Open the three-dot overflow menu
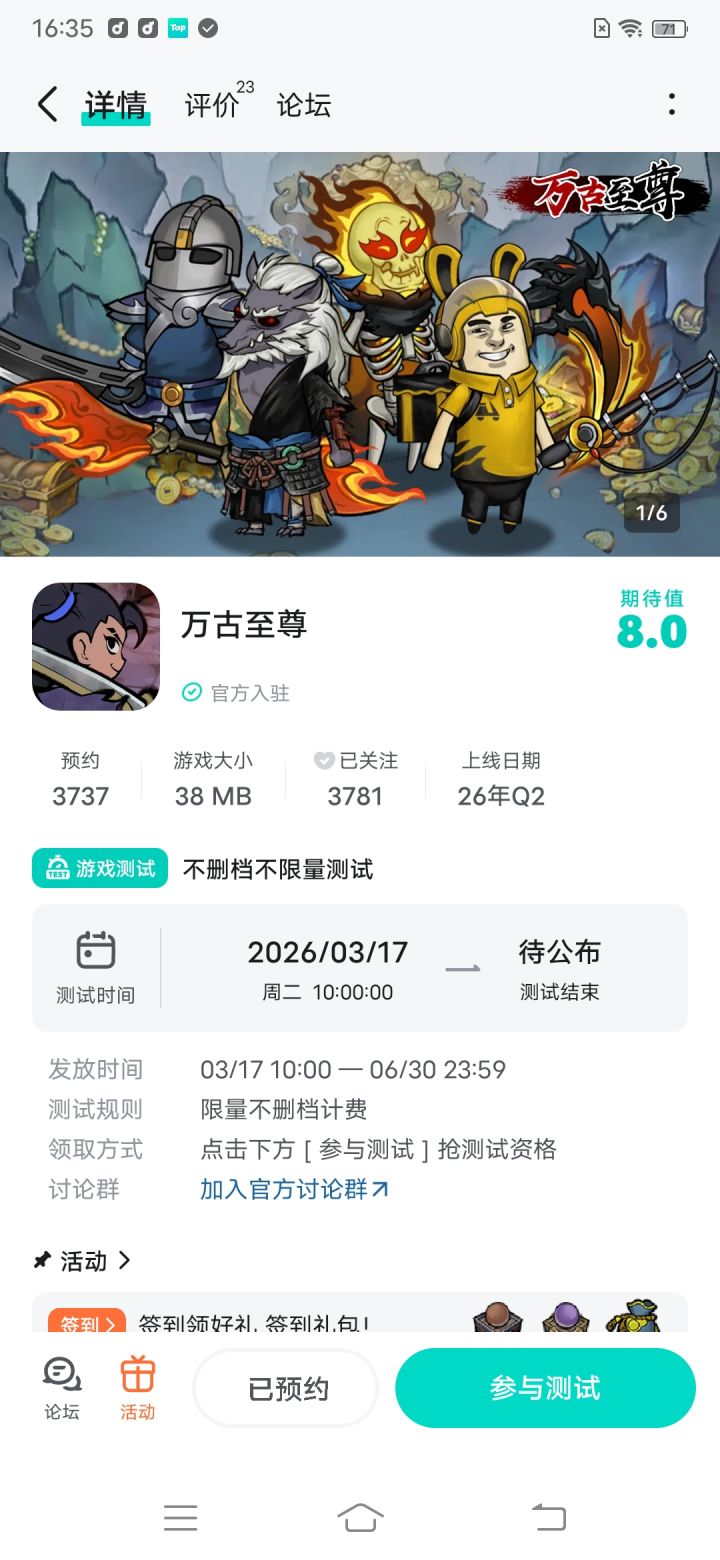The height and width of the screenshot is (1560, 720). [x=670, y=103]
